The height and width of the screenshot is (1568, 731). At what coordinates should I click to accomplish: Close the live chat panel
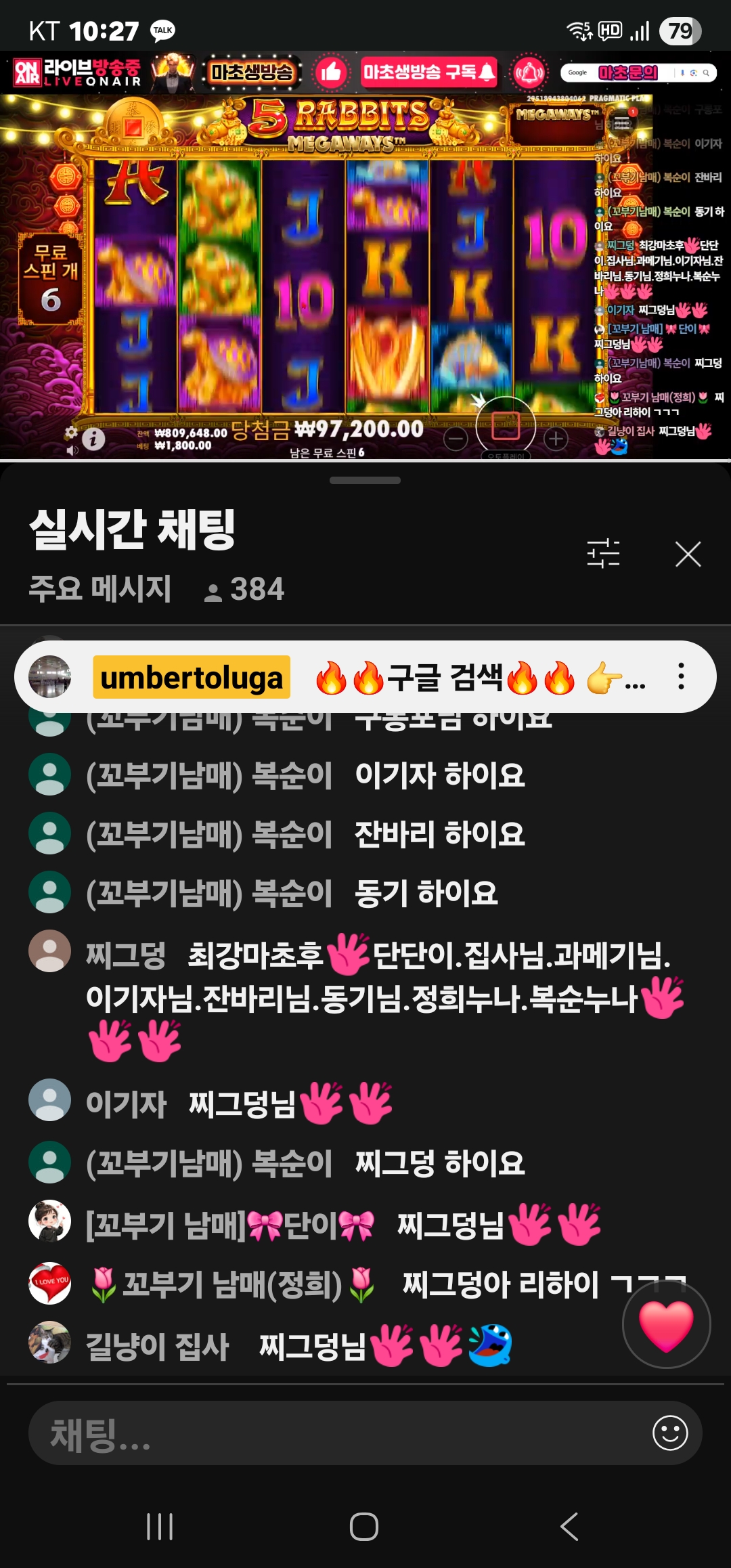(x=688, y=554)
